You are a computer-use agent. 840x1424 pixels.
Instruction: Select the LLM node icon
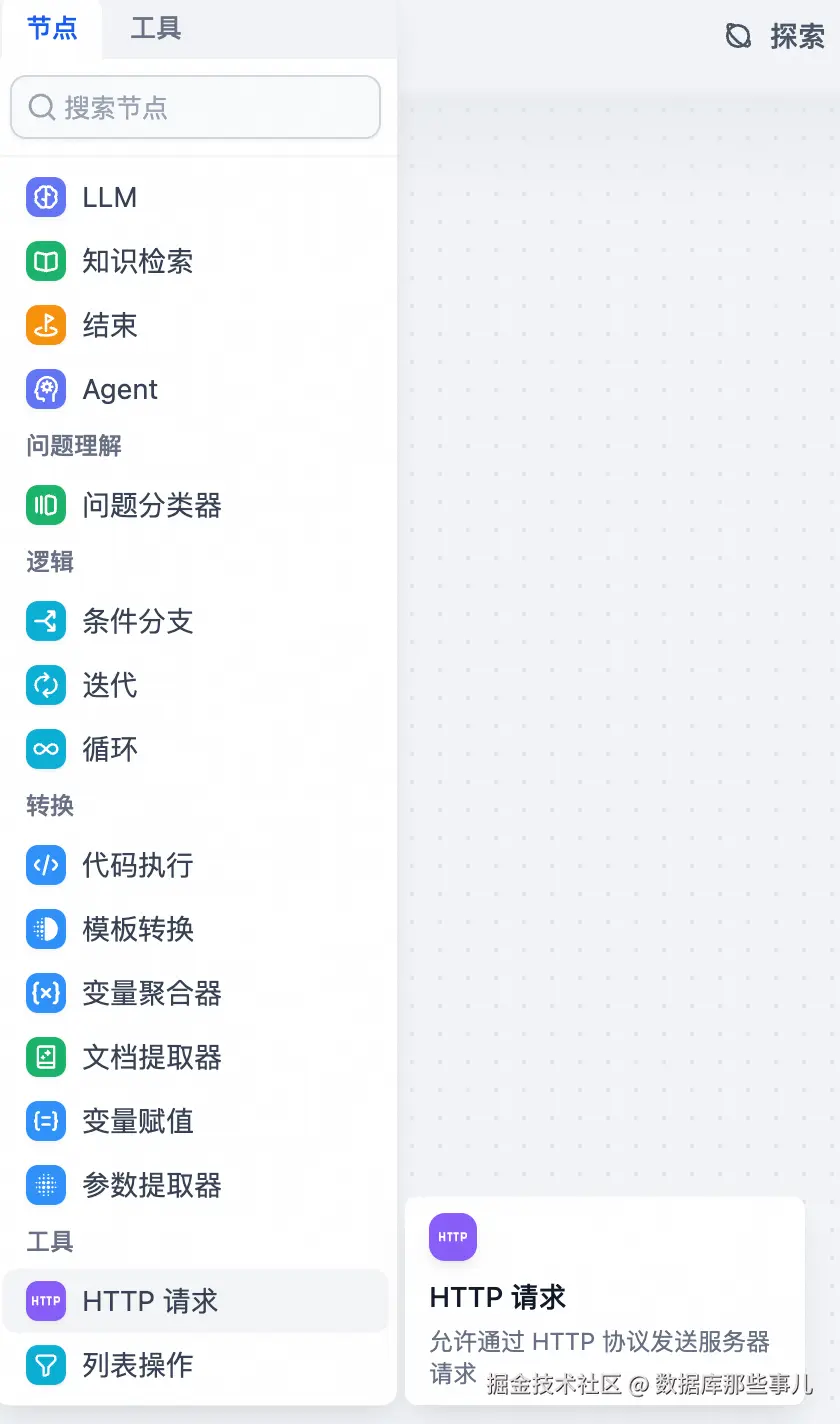point(45,197)
